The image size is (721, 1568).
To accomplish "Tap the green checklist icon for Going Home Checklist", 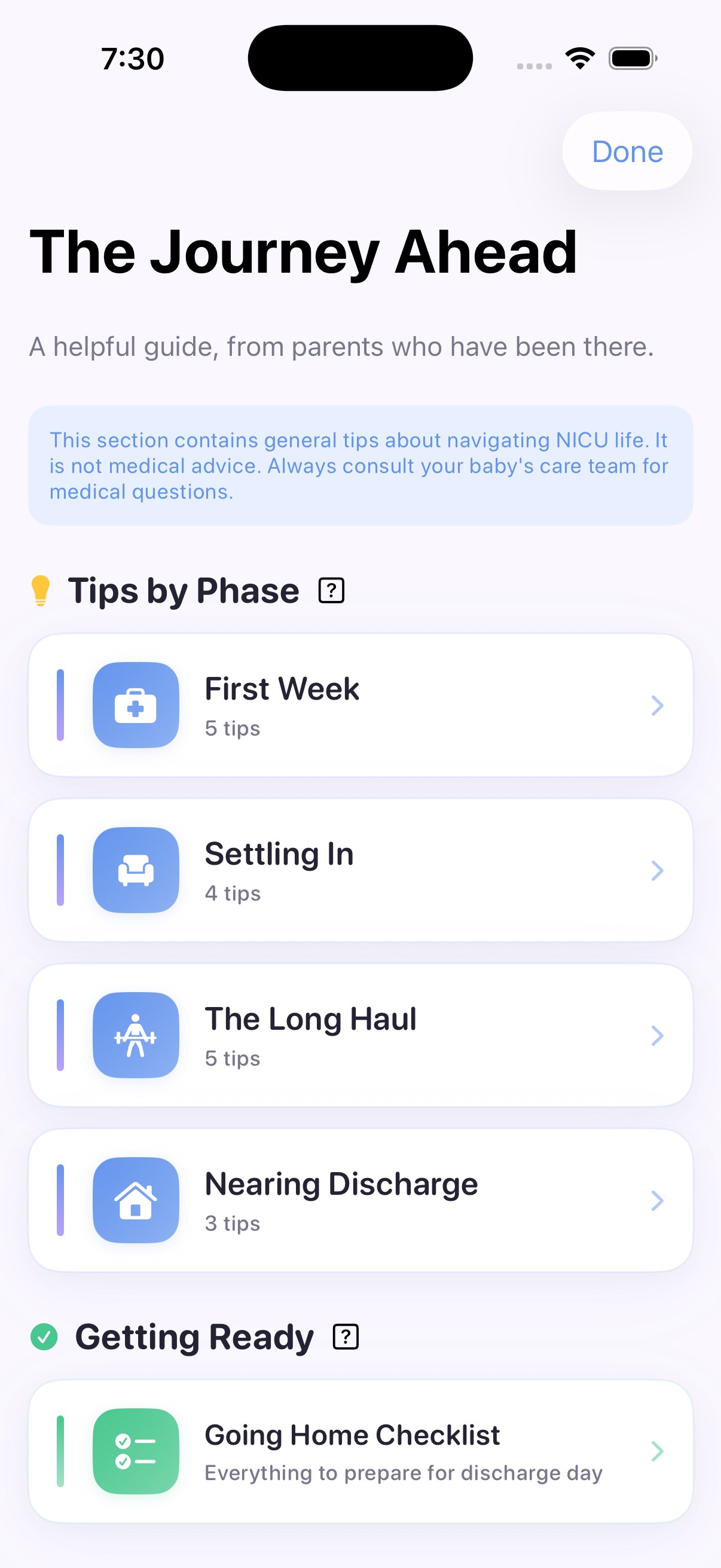I will click(x=135, y=1453).
